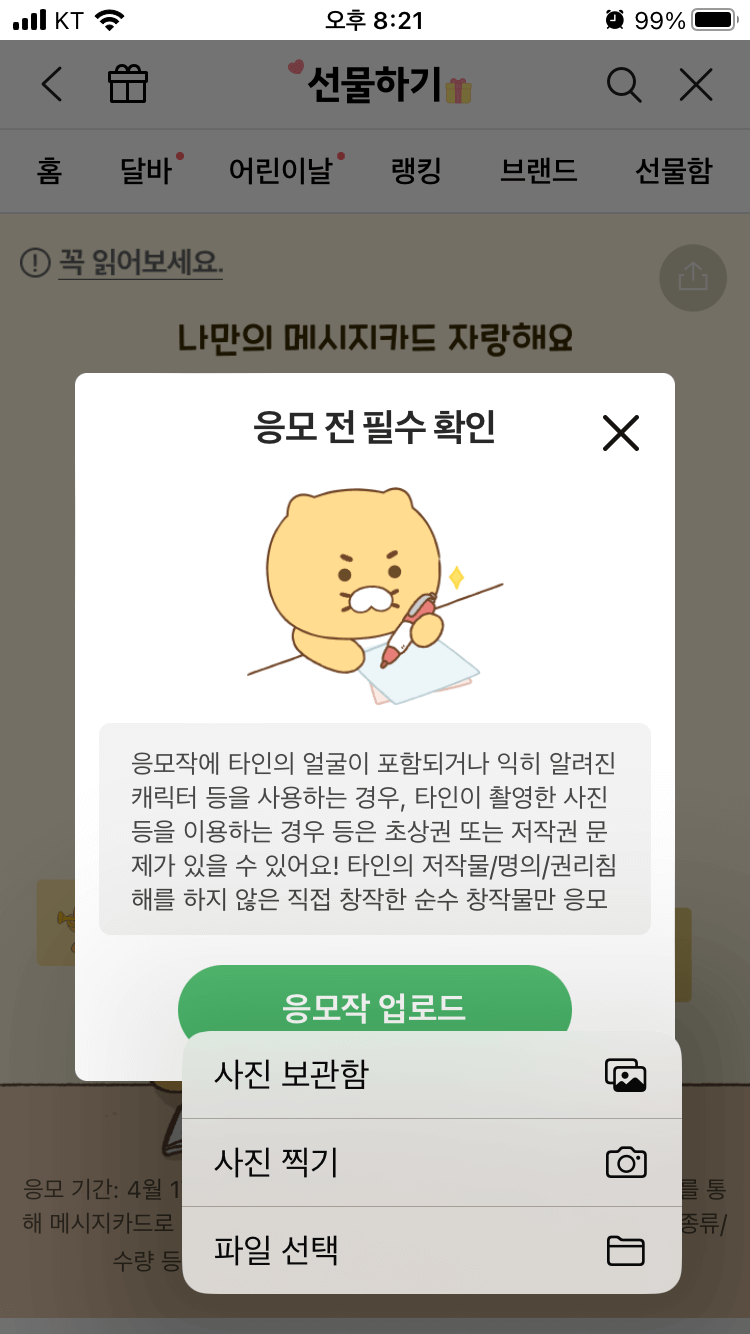Tap the back chevron at top left

pyautogui.click(x=50, y=85)
